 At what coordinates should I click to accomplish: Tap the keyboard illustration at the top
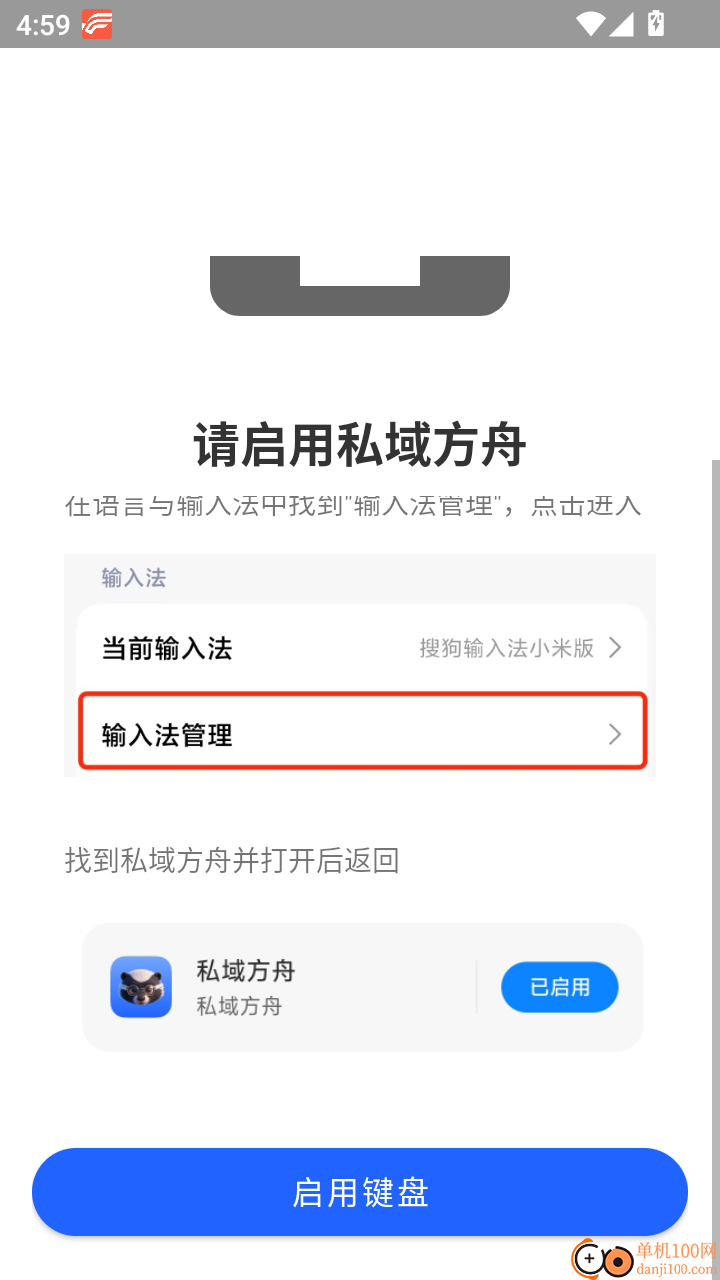pos(360,285)
